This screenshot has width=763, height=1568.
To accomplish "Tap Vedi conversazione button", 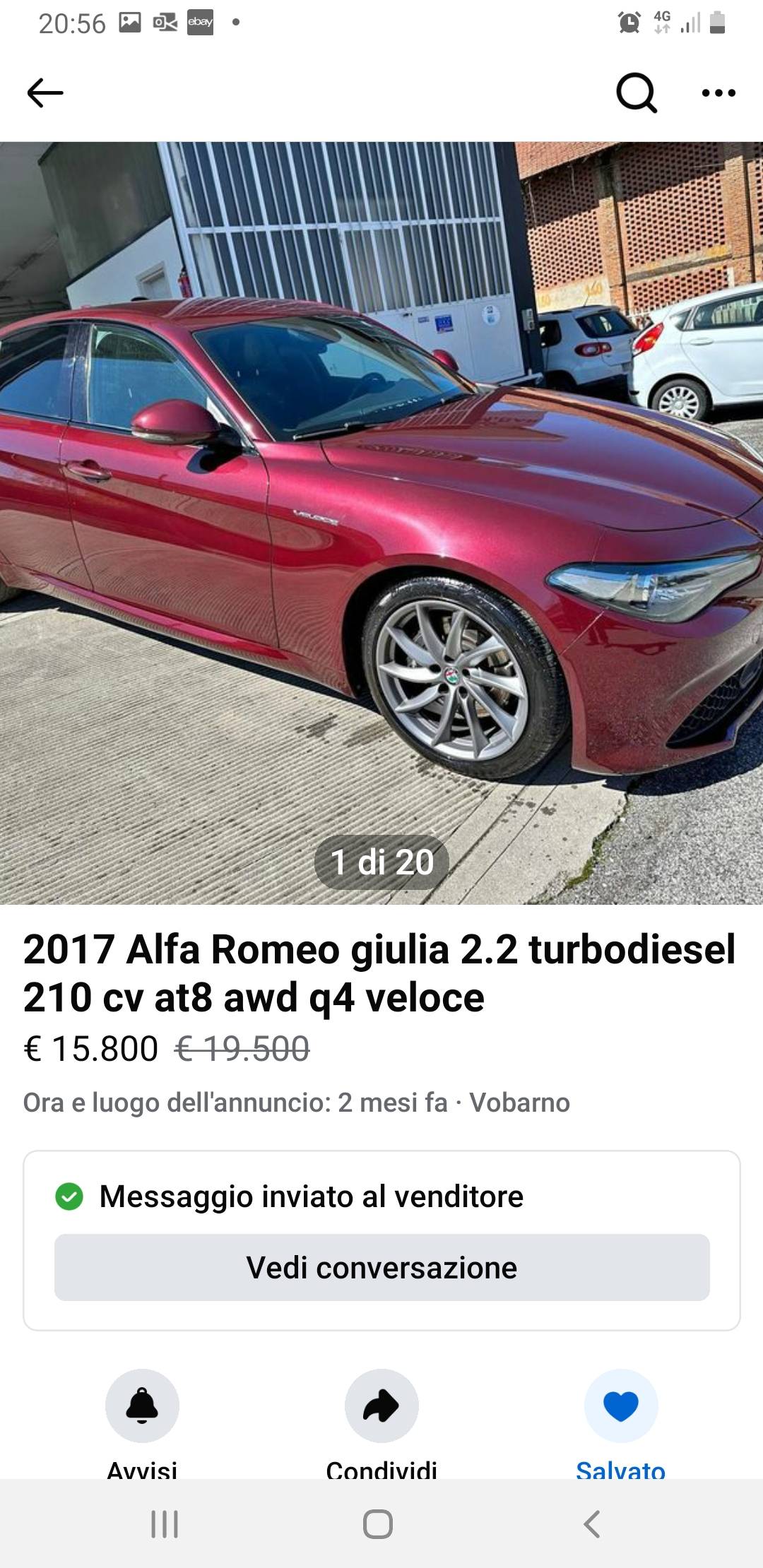I will click(381, 1267).
